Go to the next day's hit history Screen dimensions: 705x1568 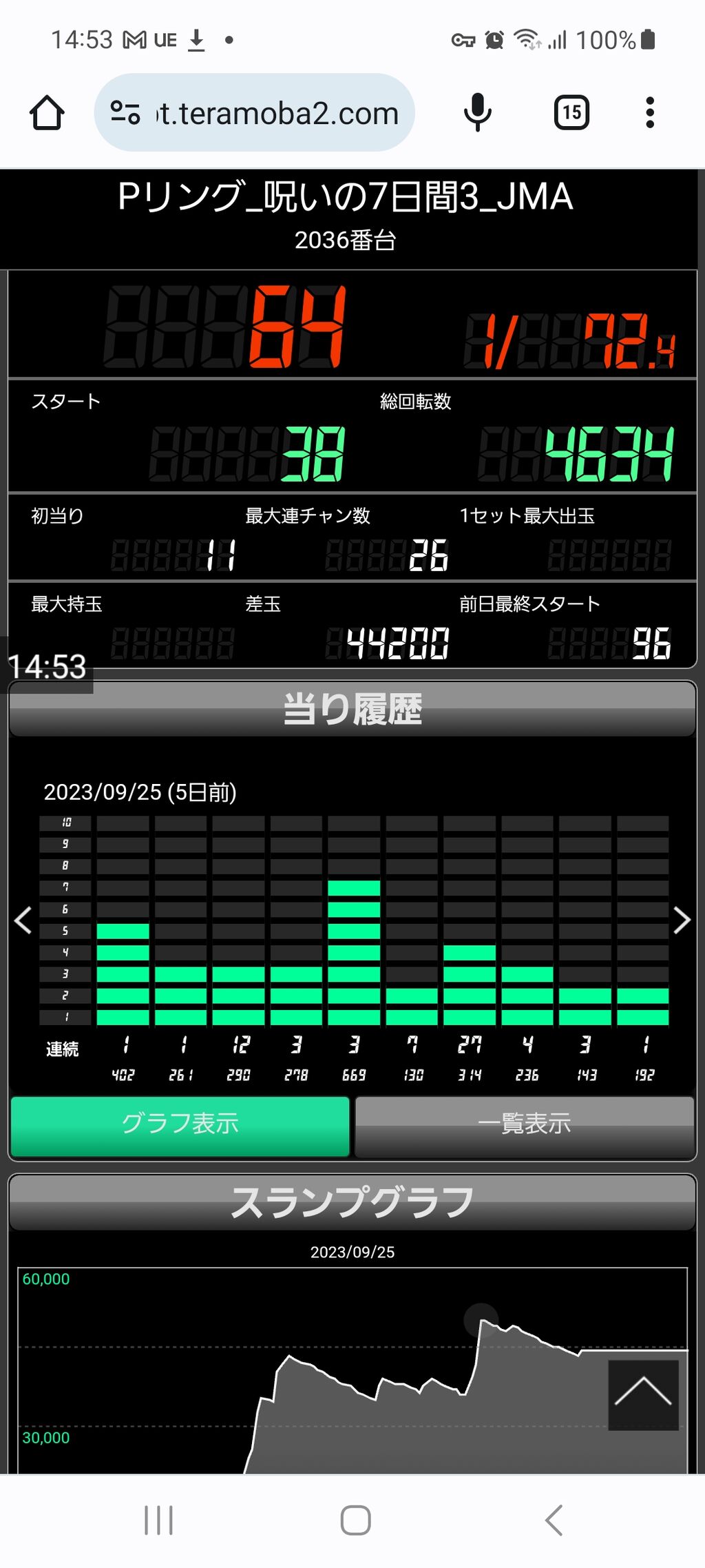click(682, 920)
